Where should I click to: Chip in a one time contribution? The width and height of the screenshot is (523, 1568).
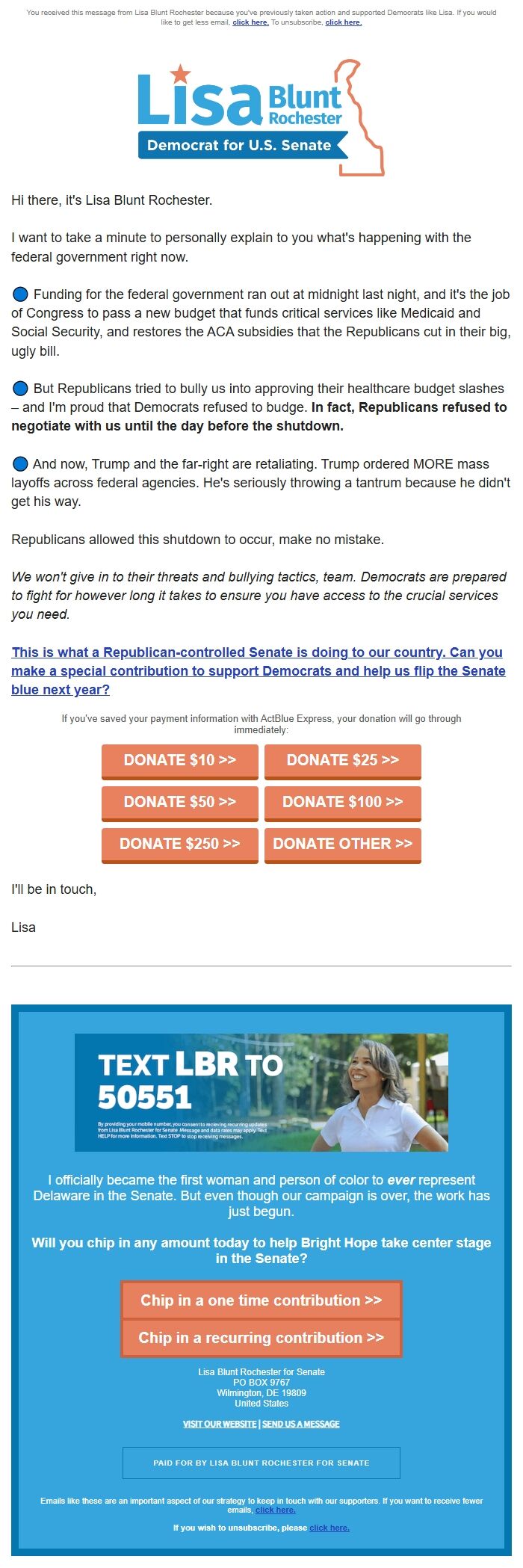pos(261,1300)
